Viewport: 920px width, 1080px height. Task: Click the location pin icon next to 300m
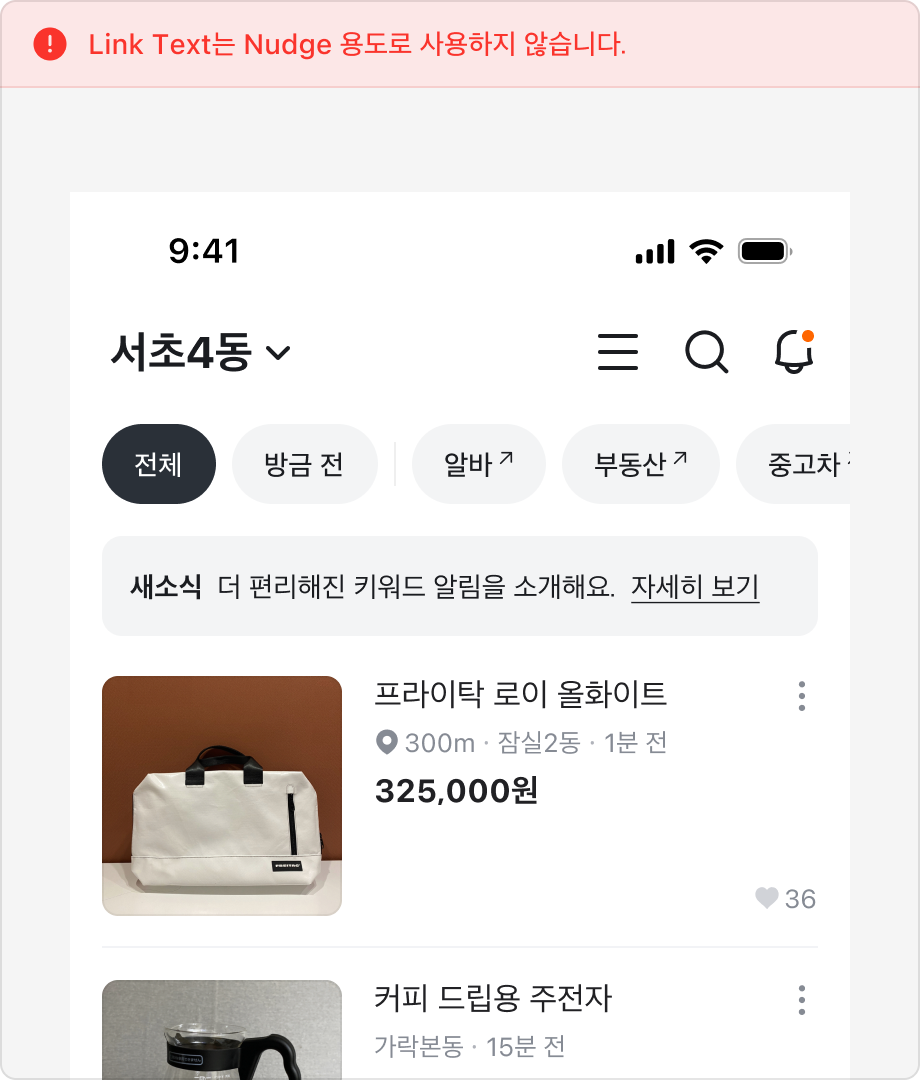389,743
